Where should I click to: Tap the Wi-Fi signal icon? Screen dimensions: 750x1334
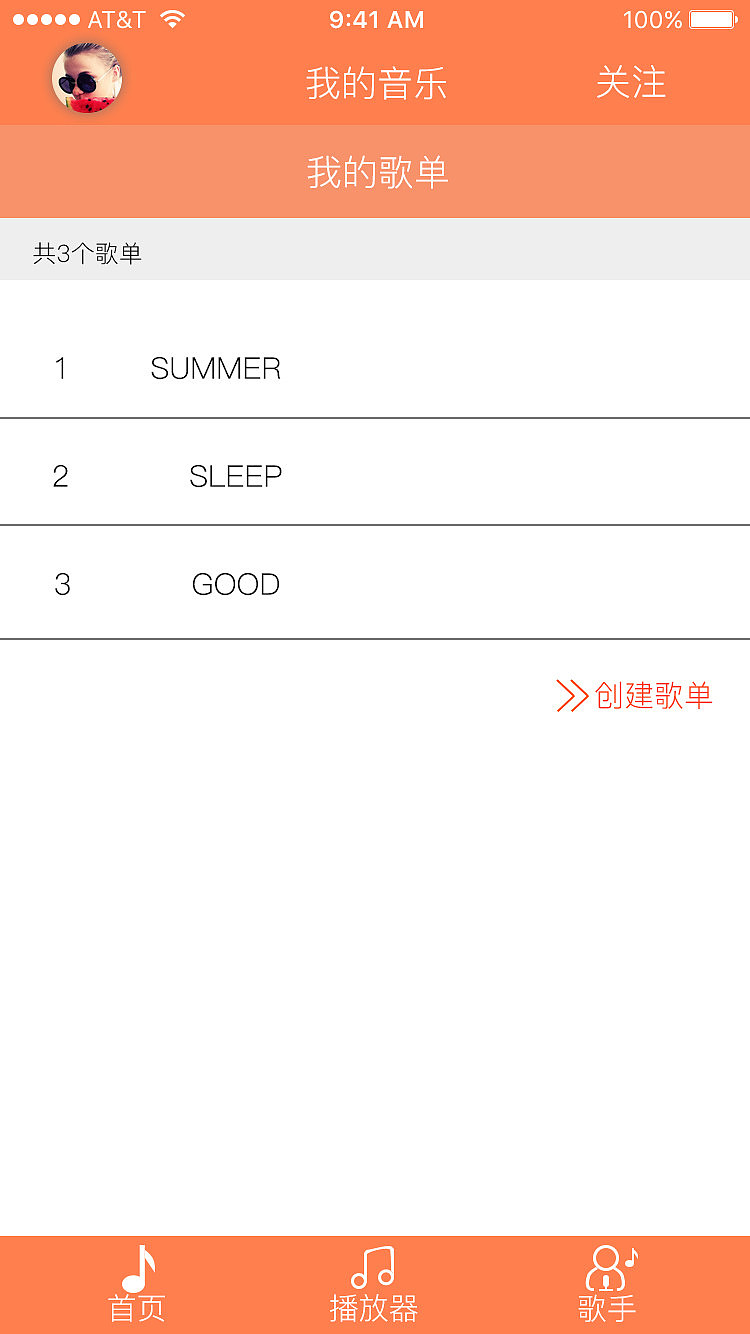(170, 17)
